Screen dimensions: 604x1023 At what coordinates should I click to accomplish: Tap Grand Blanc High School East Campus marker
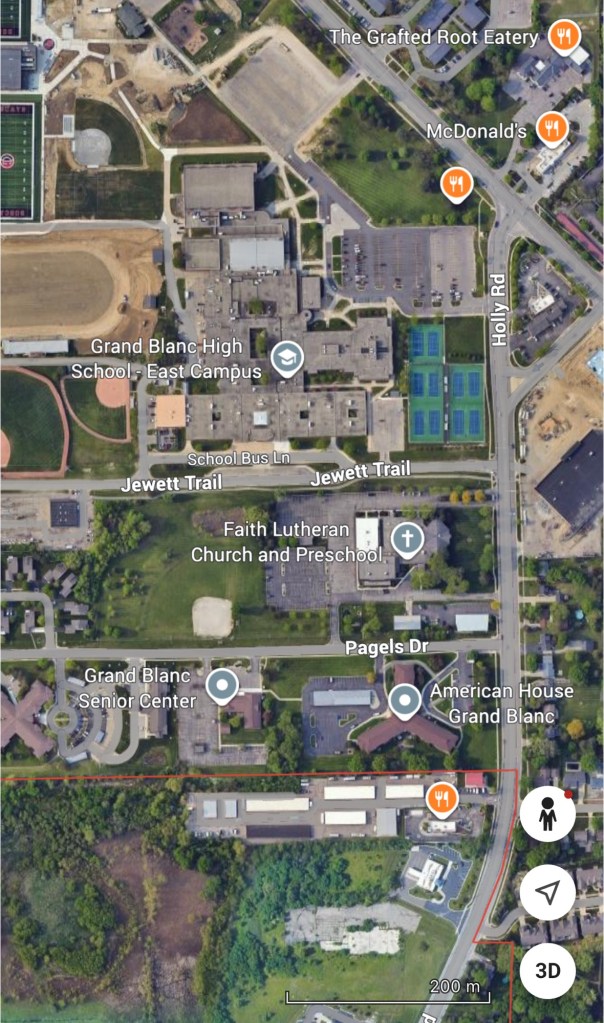click(287, 357)
